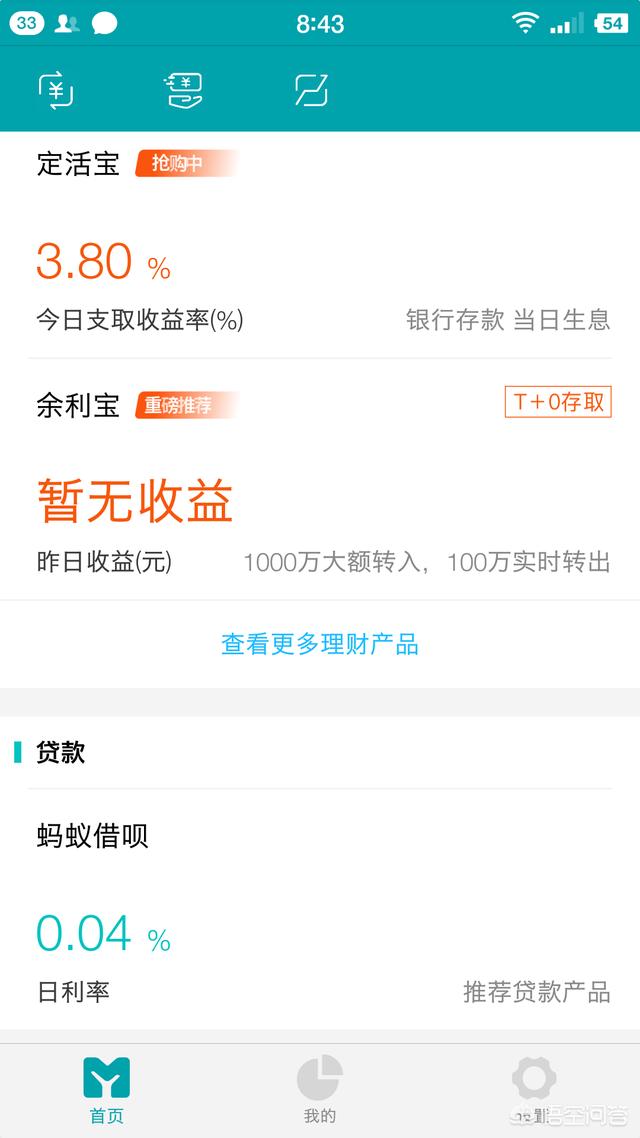Tap the hand-with-money icon in top bar
This screenshot has height=1138, width=640.
coord(183,91)
